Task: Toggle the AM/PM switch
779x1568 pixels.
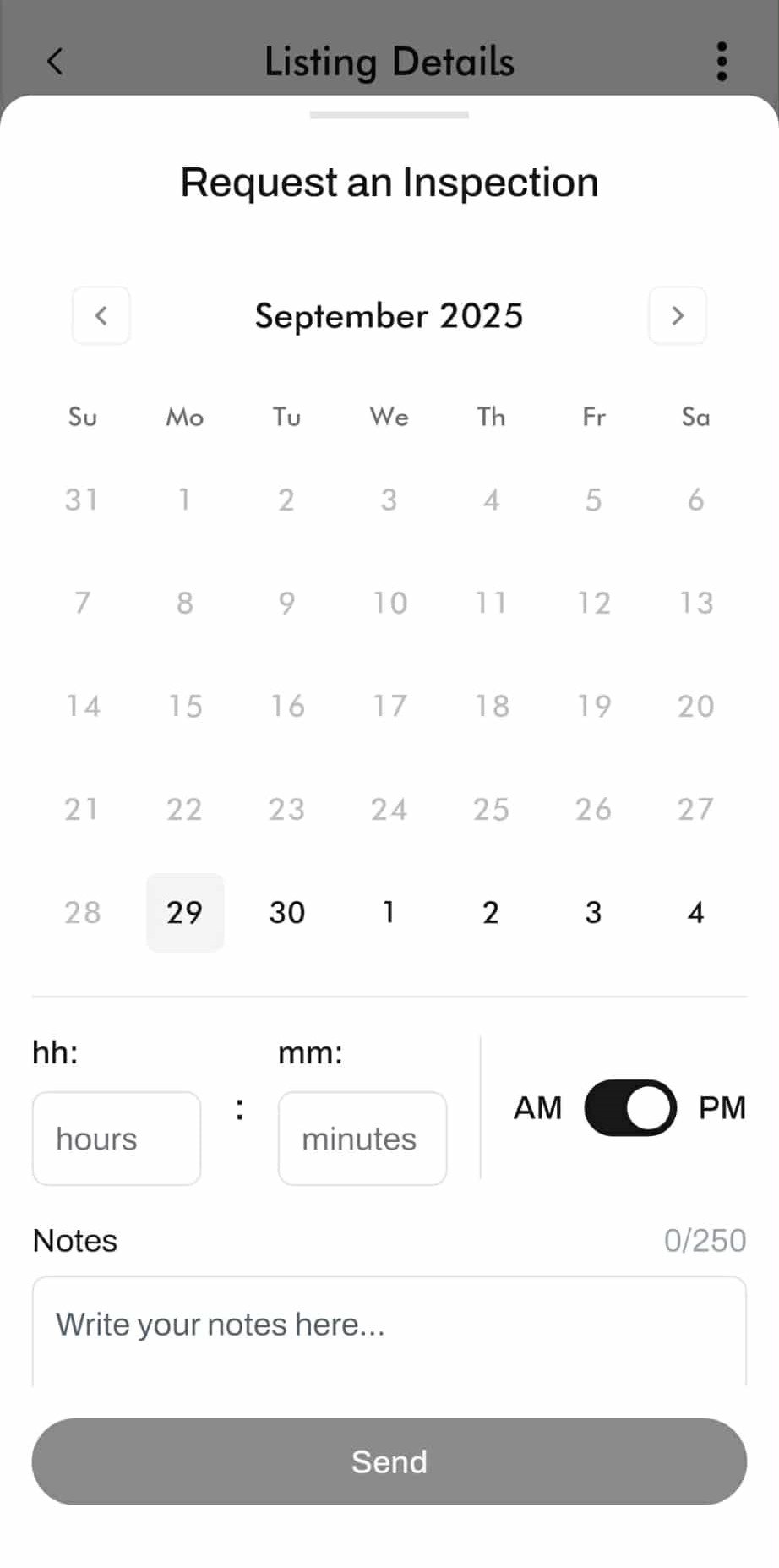Action: click(x=630, y=1107)
